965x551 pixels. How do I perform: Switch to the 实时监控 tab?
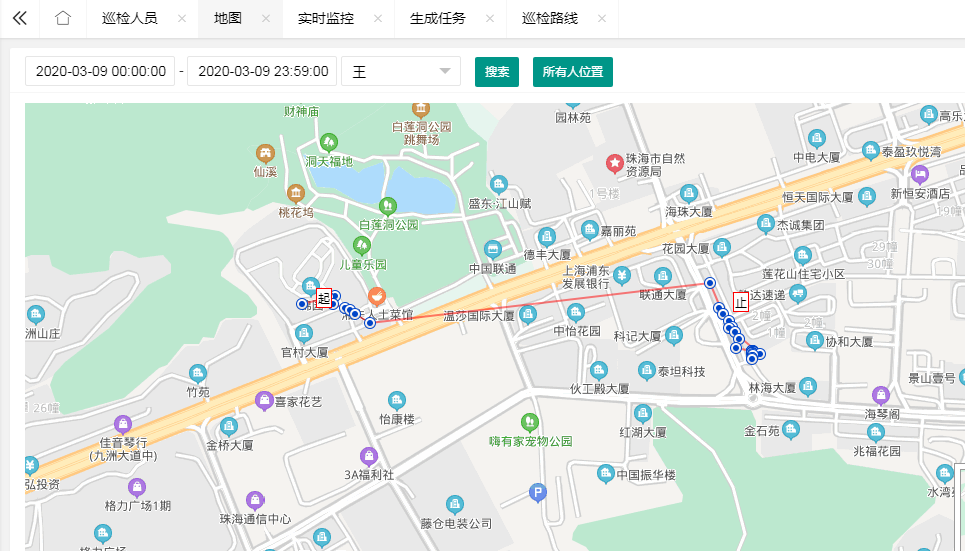point(325,19)
